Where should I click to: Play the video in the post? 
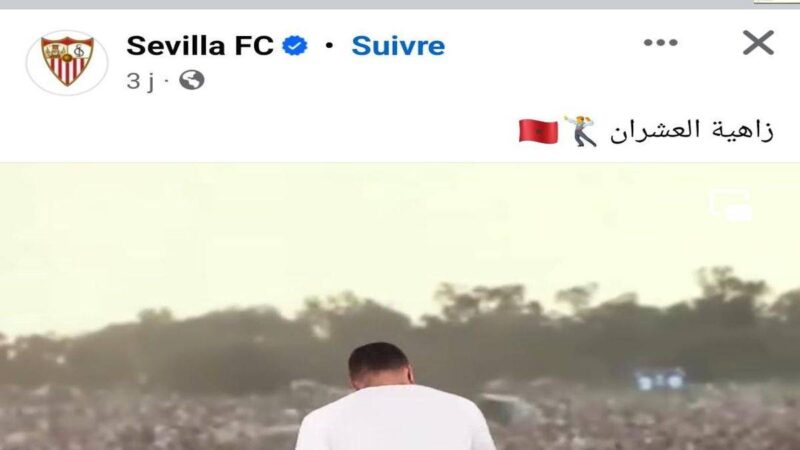click(x=400, y=310)
